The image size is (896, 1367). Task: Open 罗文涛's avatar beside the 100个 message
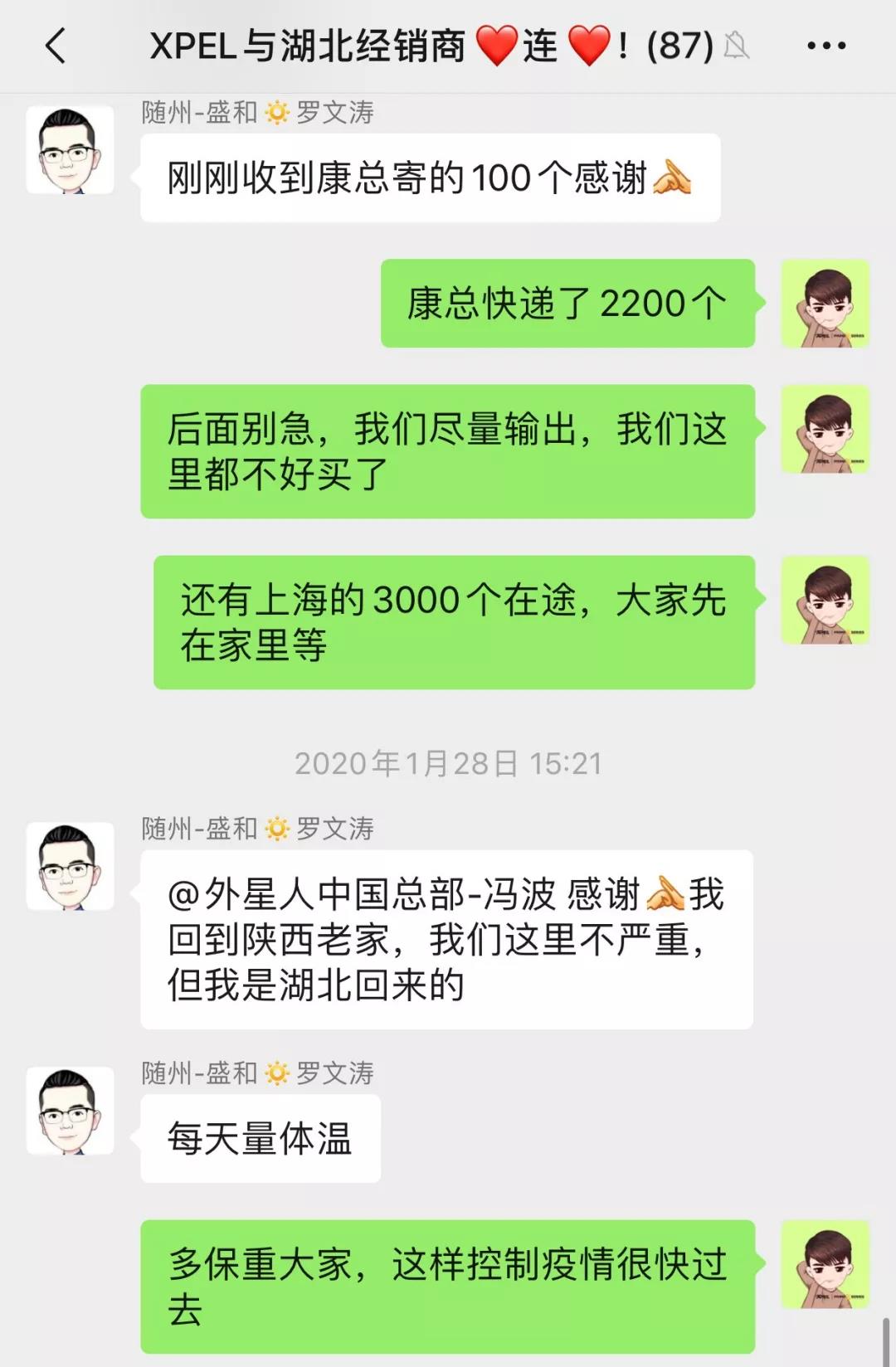(x=70, y=150)
